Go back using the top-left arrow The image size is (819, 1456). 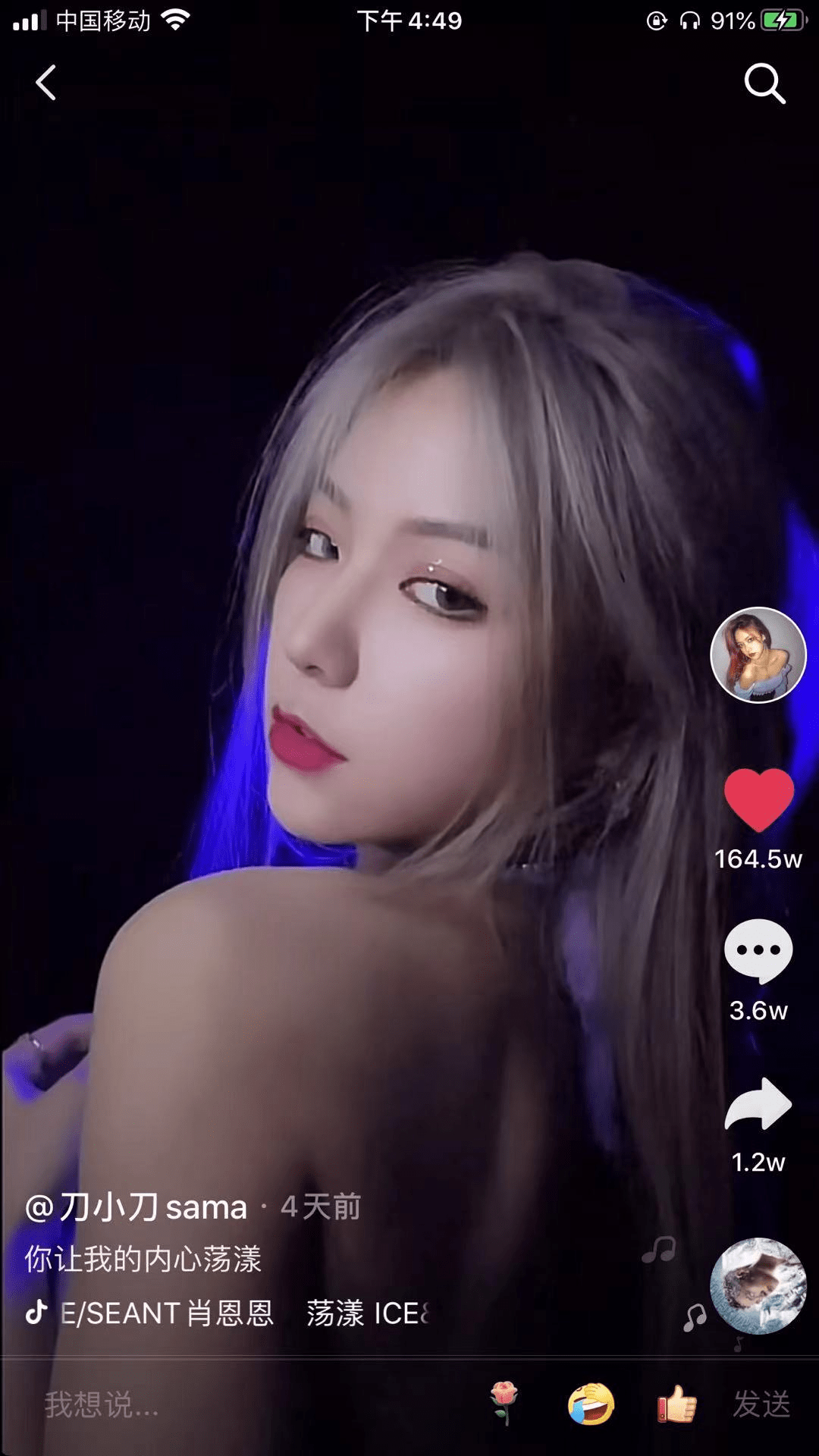[46, 83]
